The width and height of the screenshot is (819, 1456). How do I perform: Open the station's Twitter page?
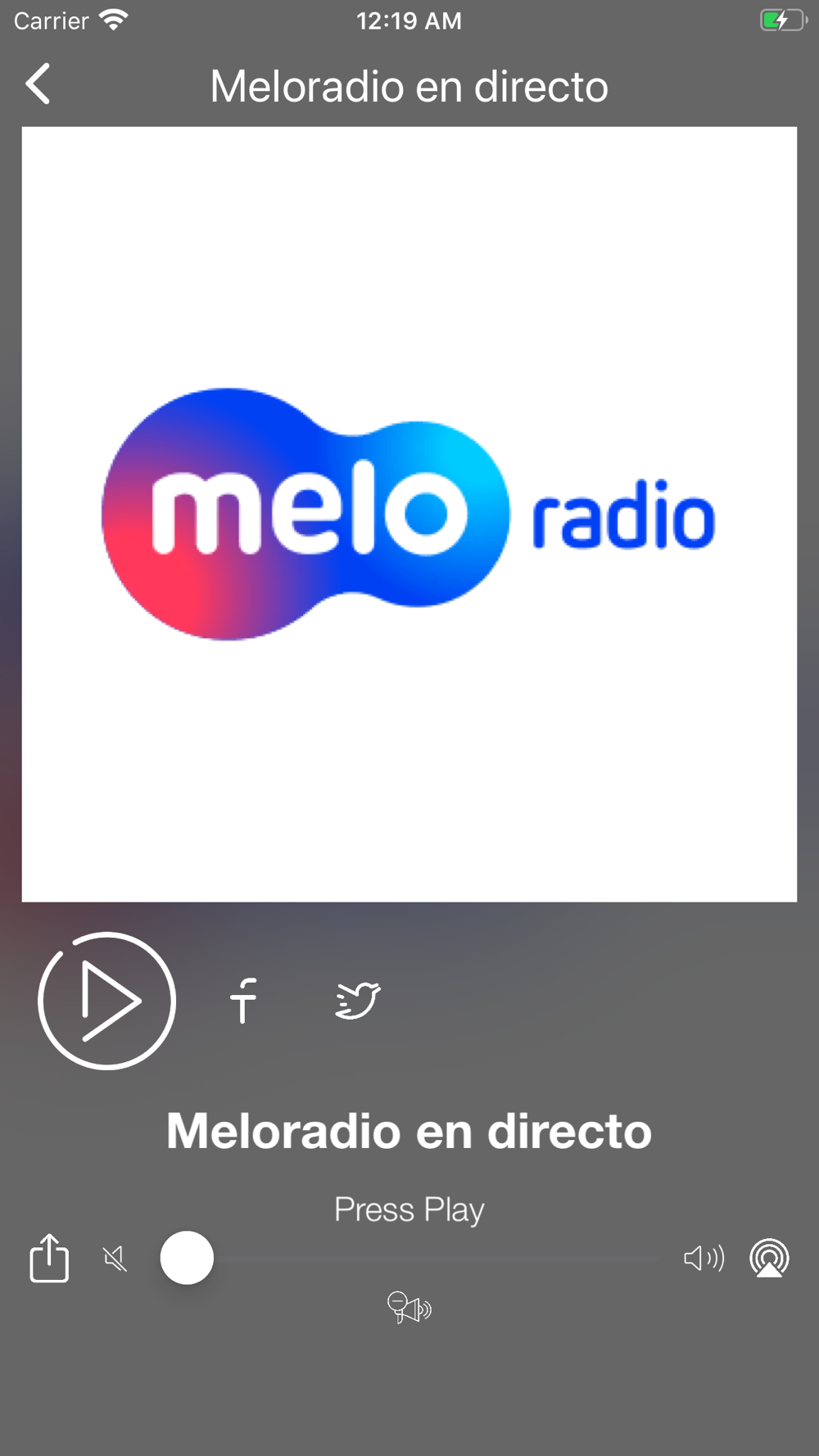click(358, 1000)
